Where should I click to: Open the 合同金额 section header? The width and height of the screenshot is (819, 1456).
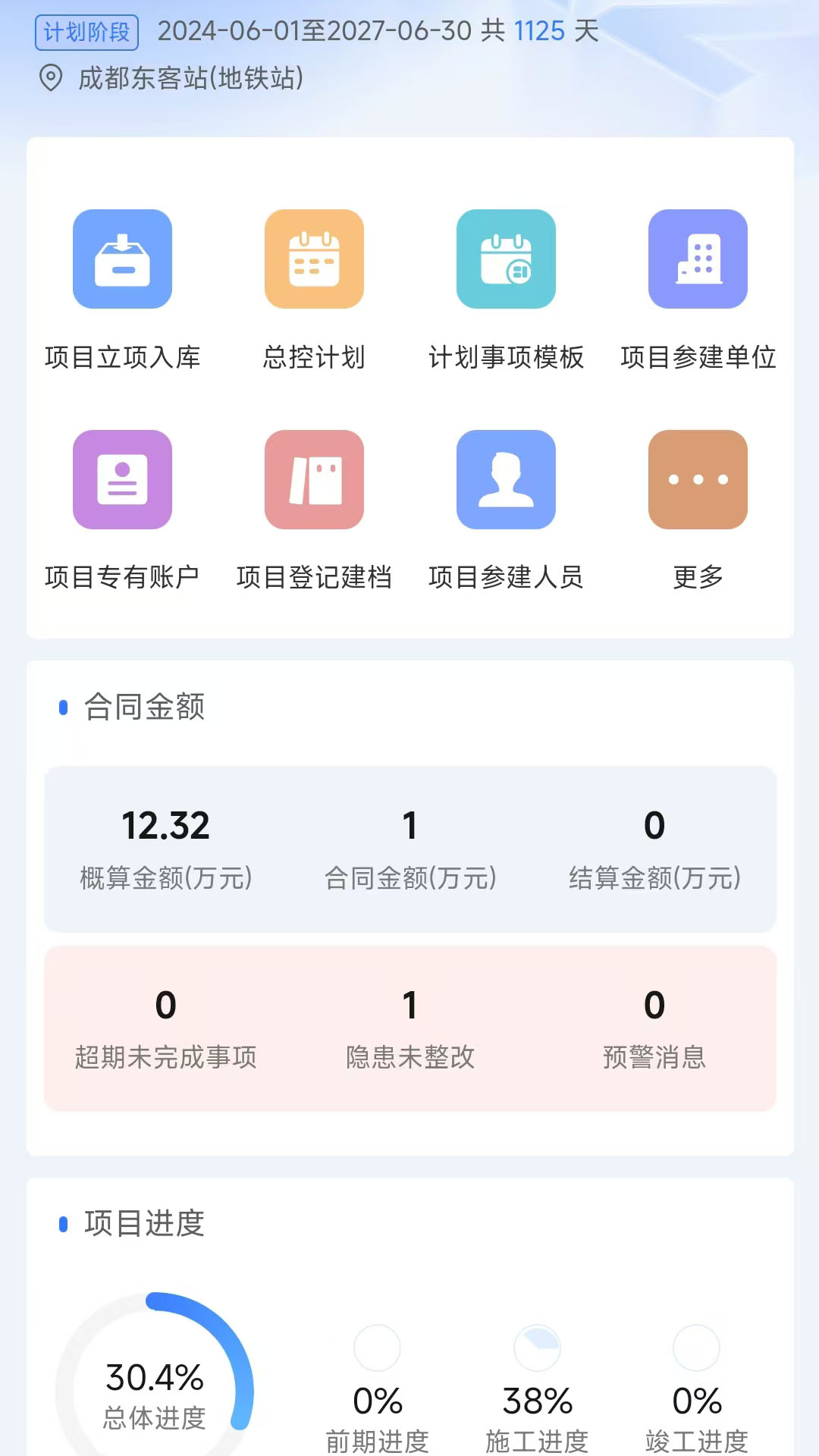(x=143, y=708)
